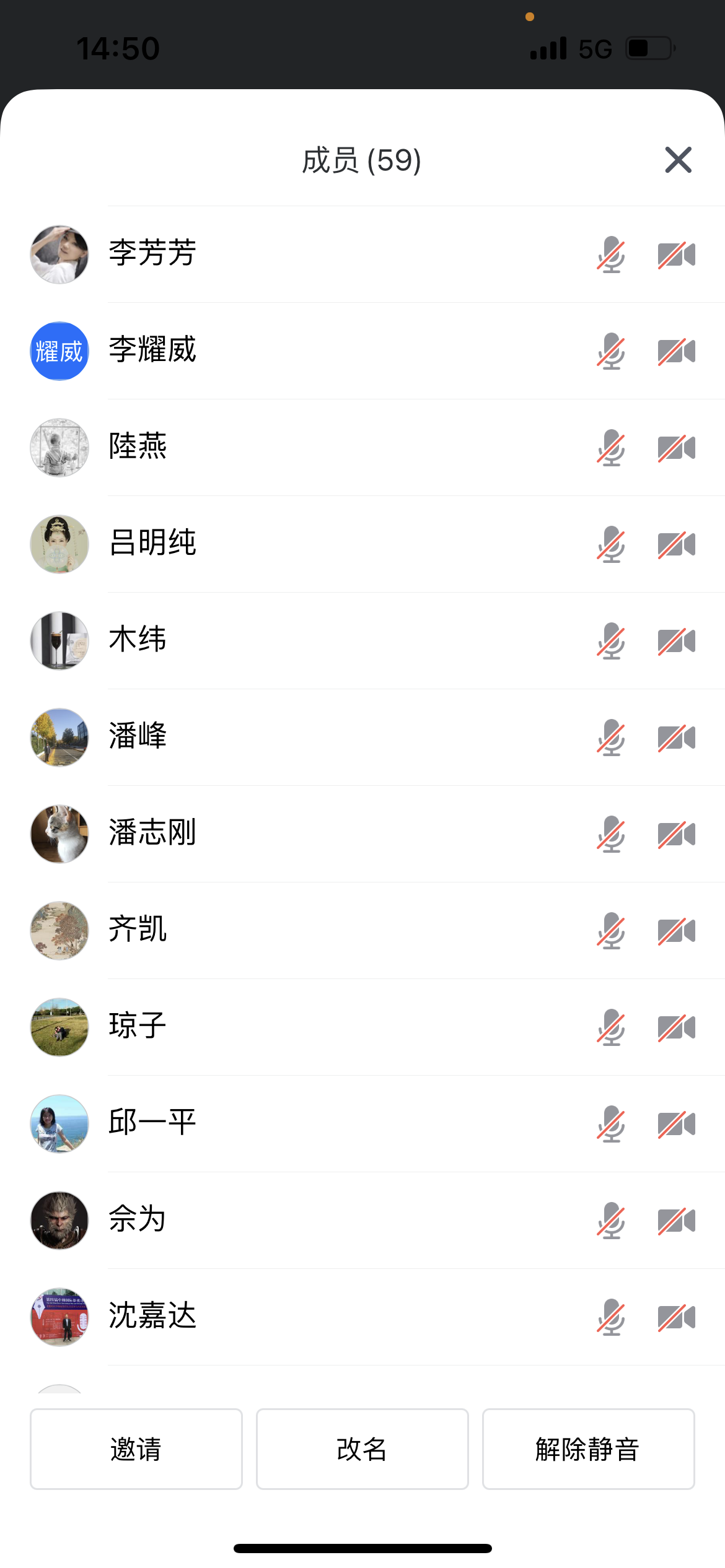Open member row 陆燕
This screenshot has width=725, height=1568.
click(x=138, y=447)
